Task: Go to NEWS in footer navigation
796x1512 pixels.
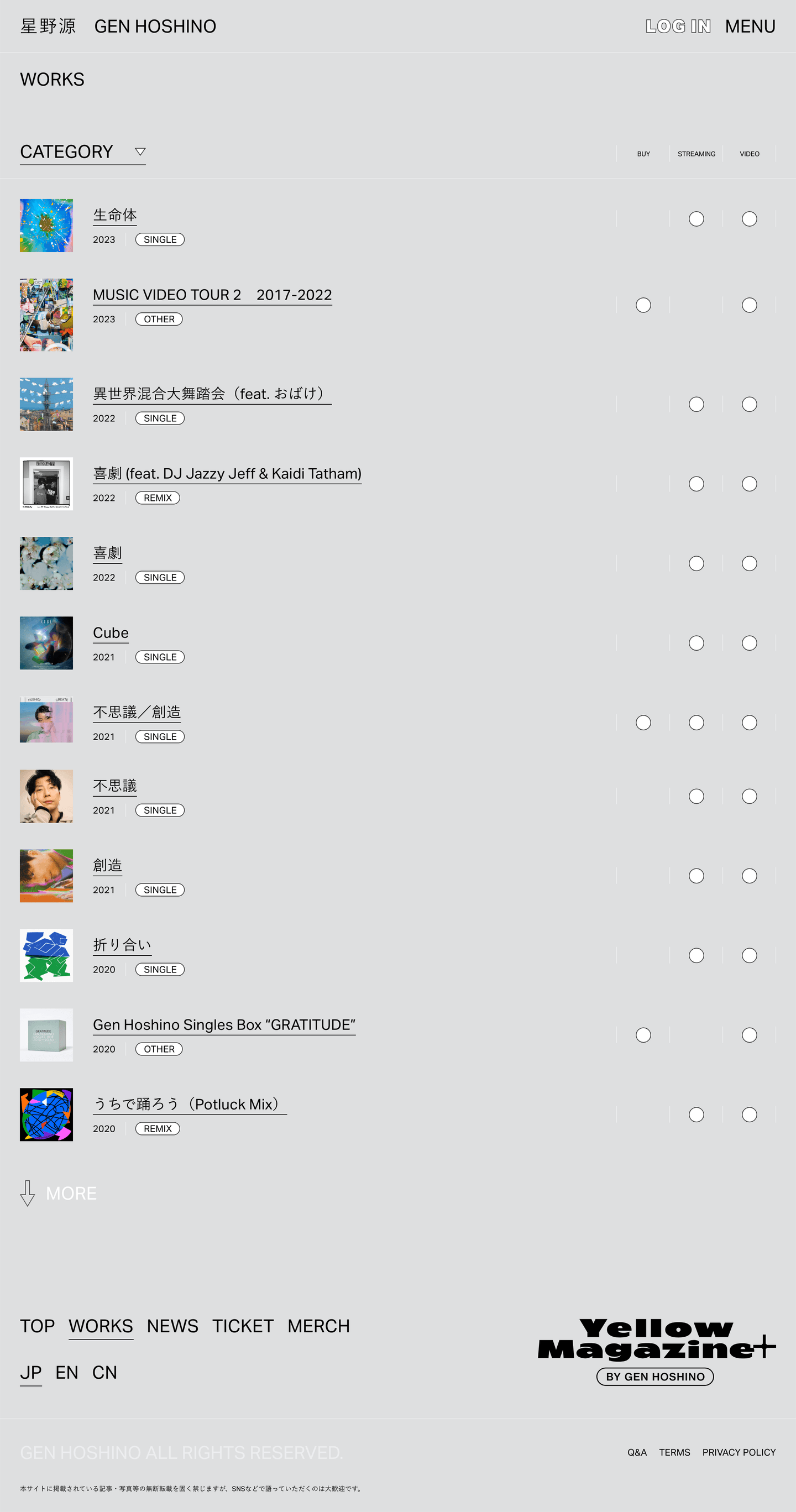Action: (x=172, y=1326)
